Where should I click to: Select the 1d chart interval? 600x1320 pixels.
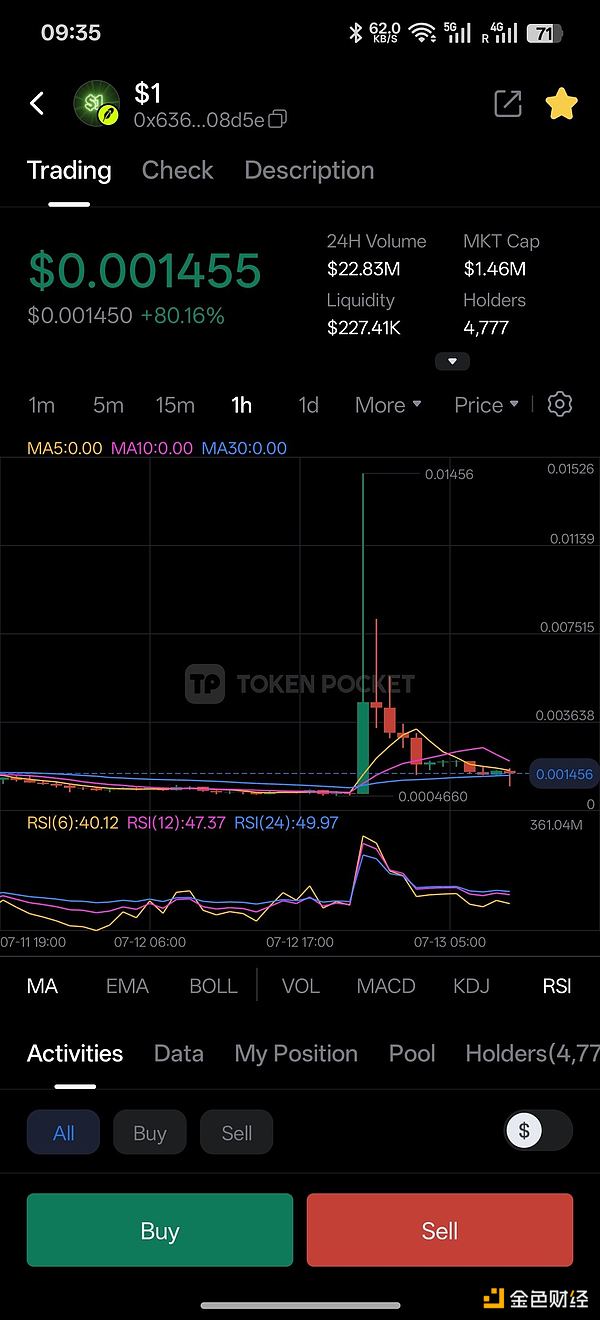308,405
